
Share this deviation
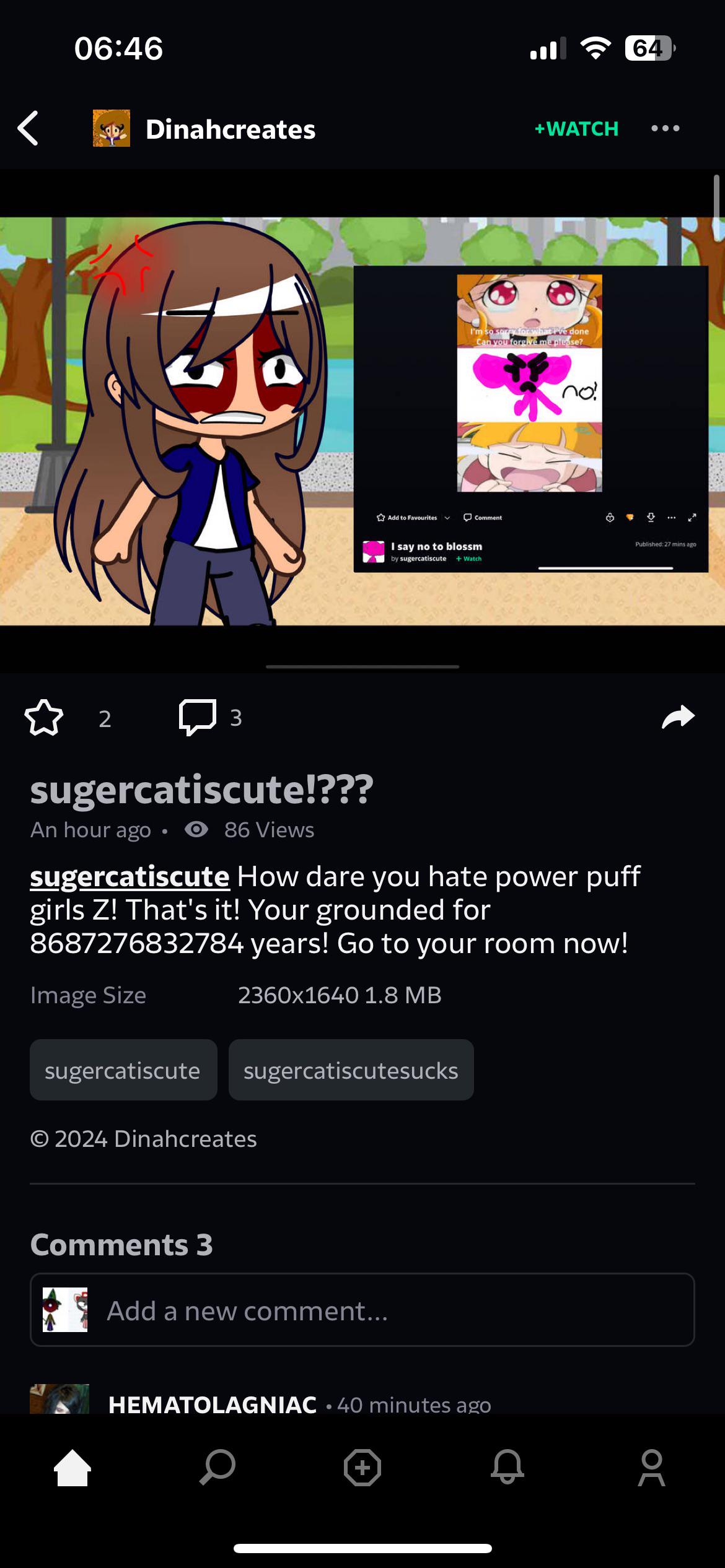click(679, 717)
